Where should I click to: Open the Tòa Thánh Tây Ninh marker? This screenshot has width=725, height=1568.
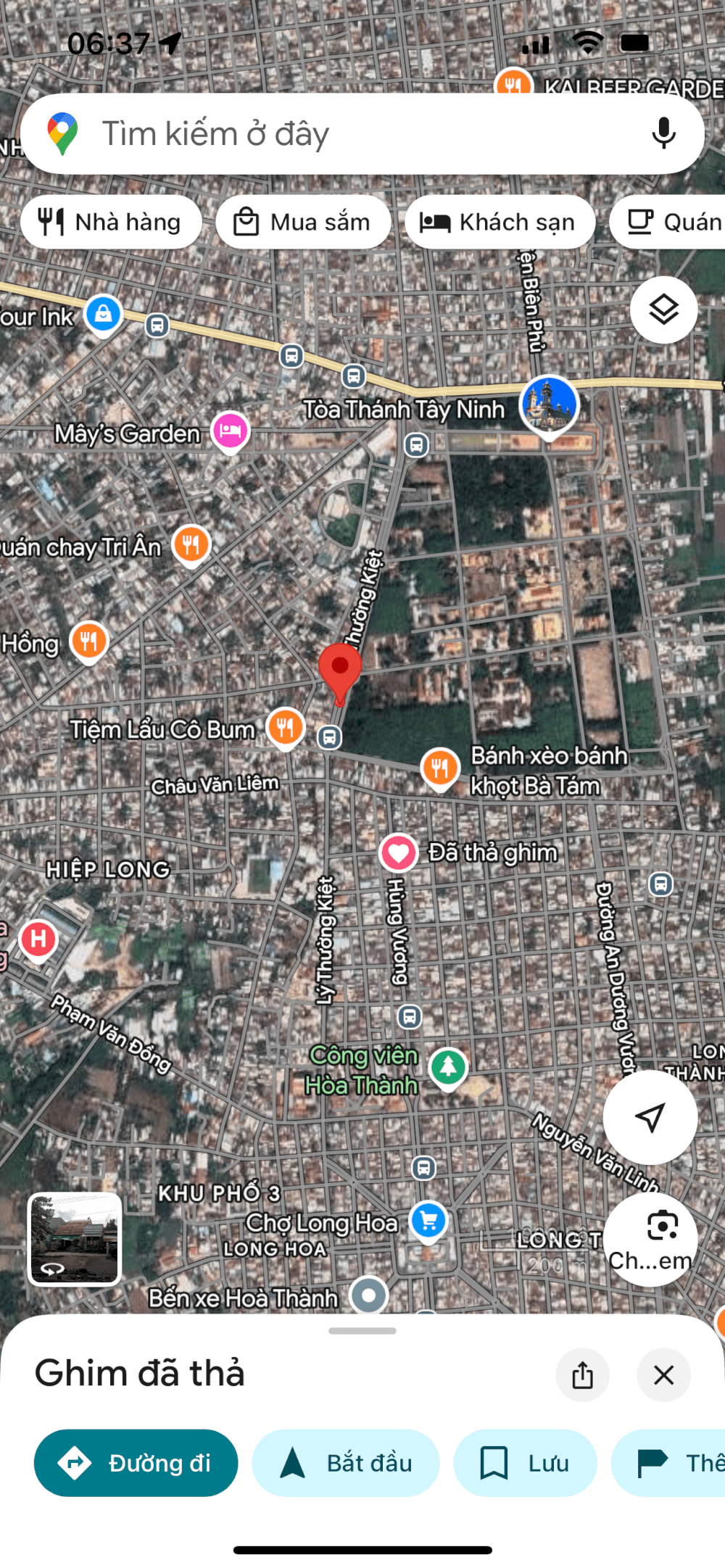pos(549,404)
